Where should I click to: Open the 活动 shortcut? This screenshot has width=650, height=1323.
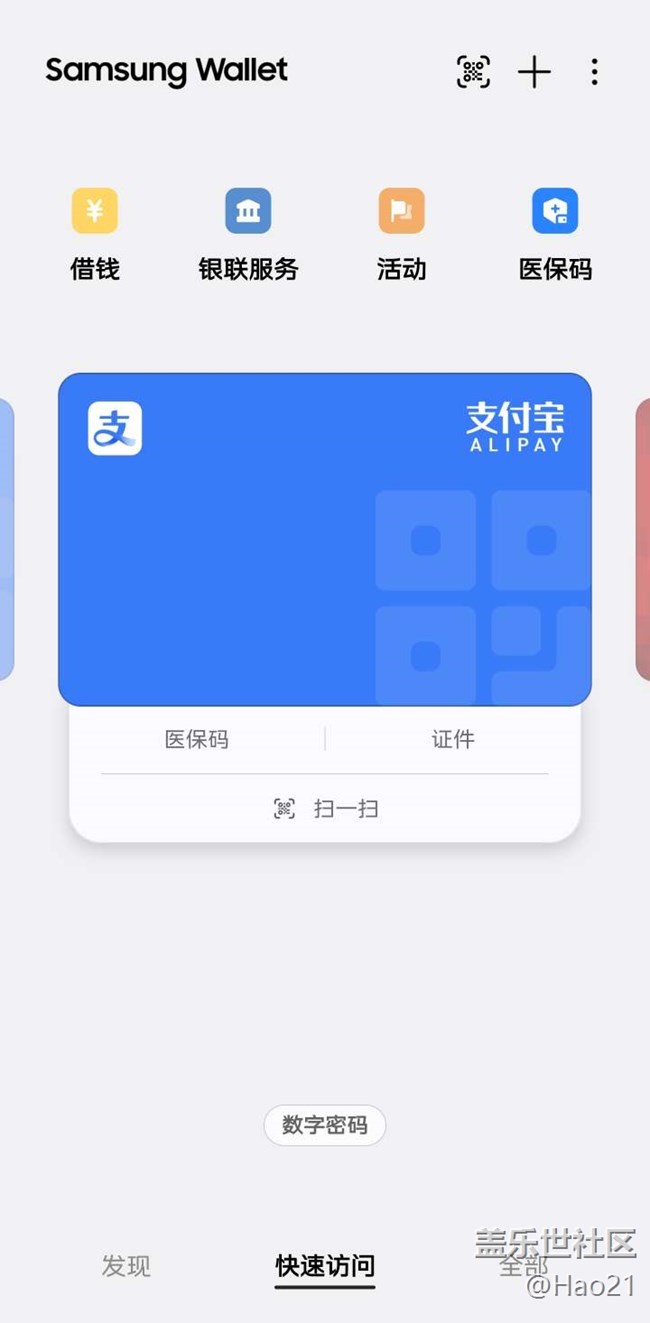(401, 233)
